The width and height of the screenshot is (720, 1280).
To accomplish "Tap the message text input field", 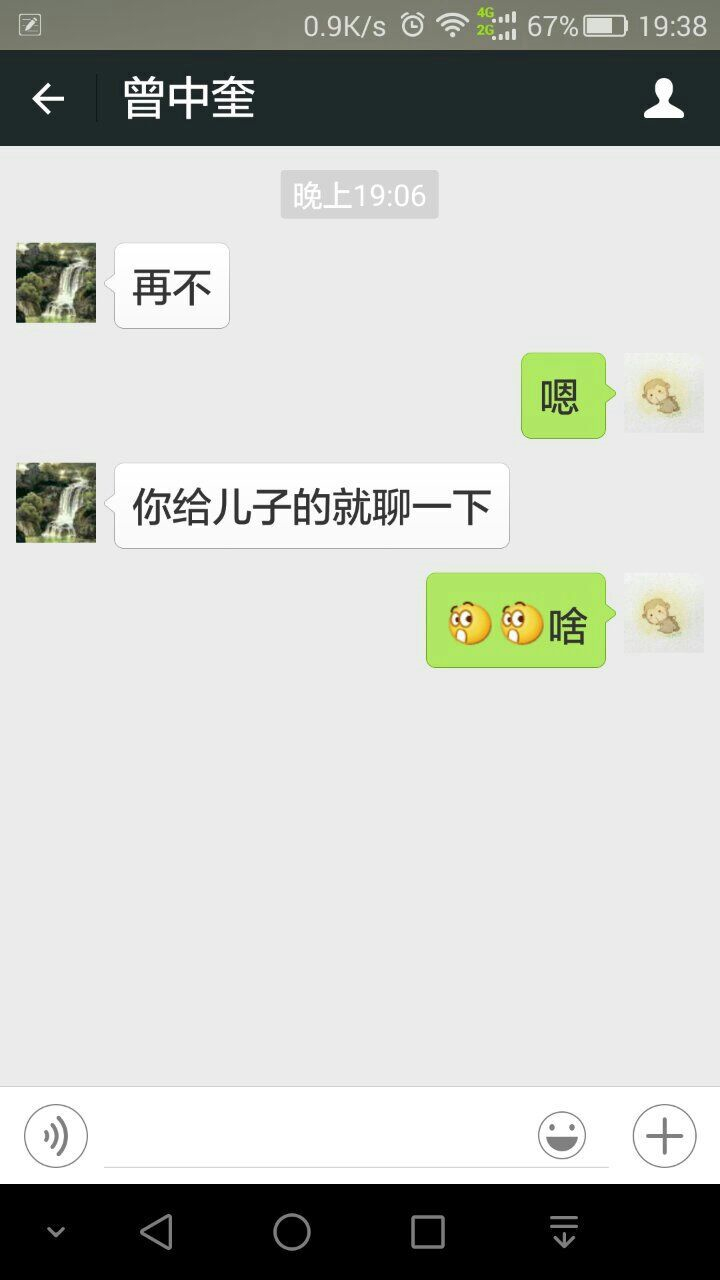I will pos(320,1136).
